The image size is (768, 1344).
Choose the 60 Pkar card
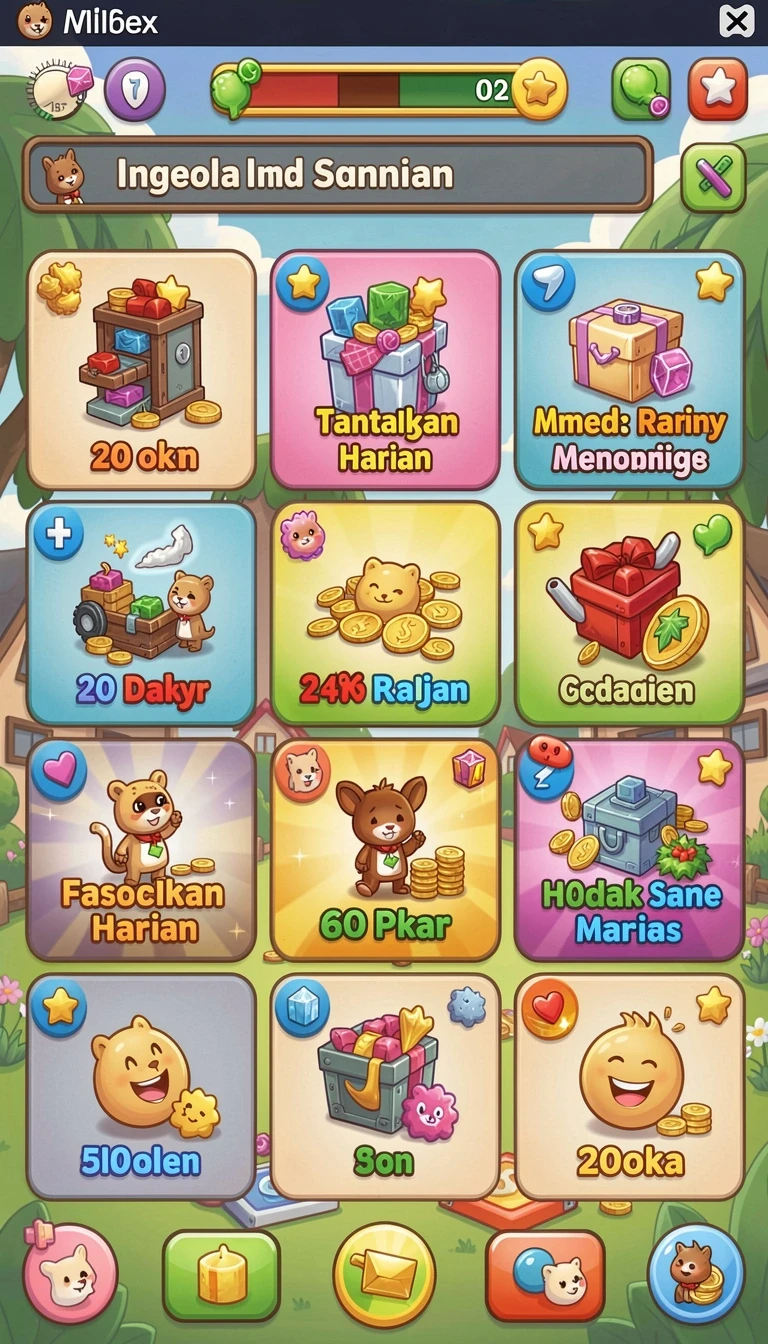385,850
